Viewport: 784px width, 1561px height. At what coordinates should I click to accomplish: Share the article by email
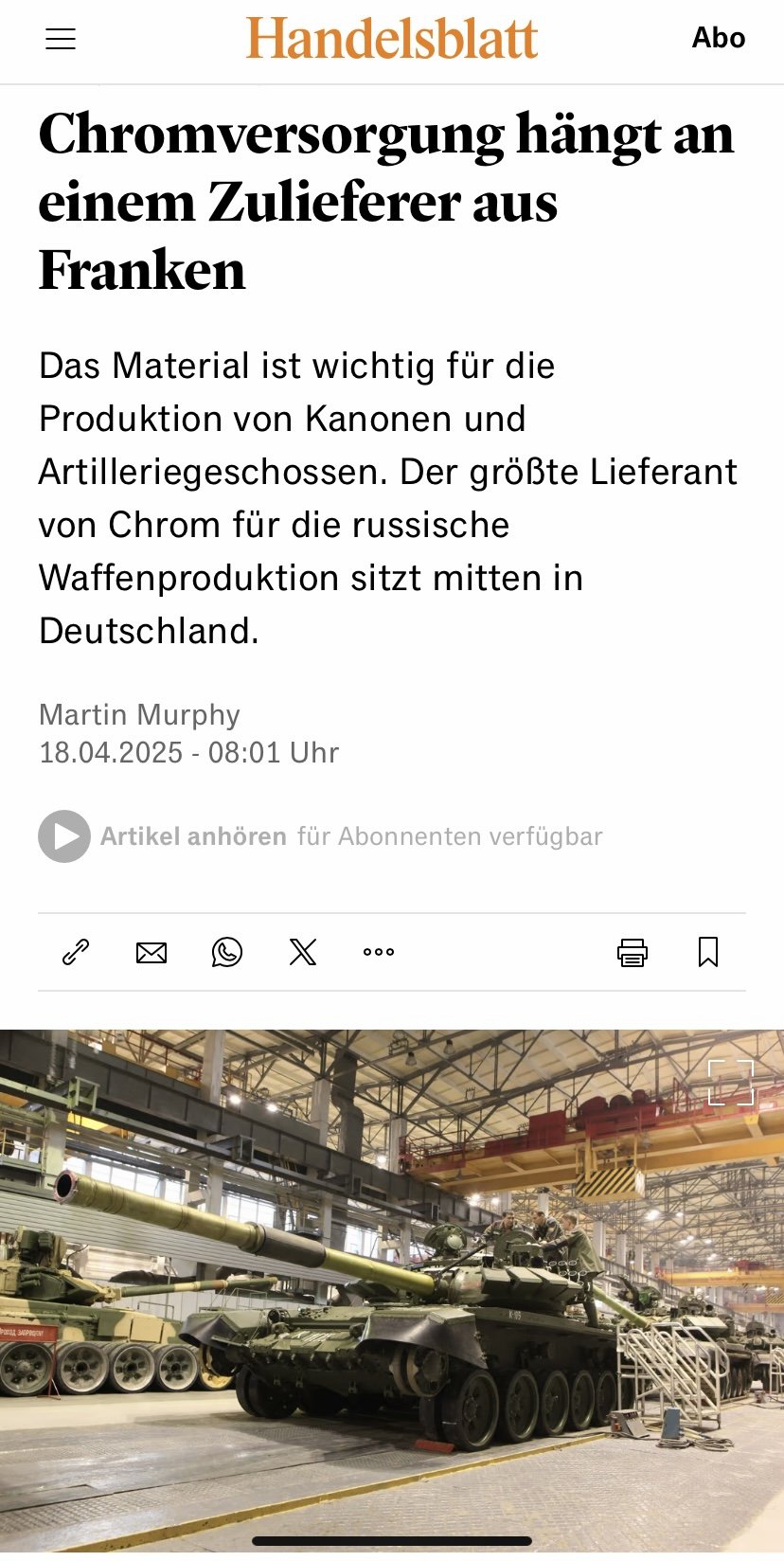151,952
